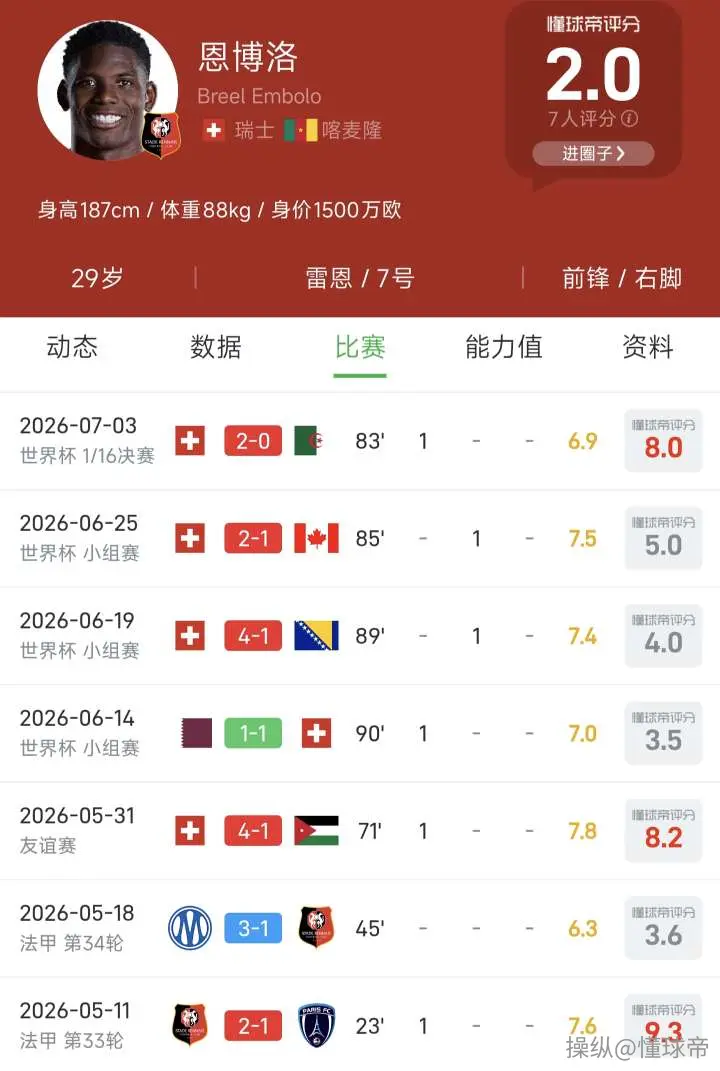Open Embolo's profile photo
The image size is (720, 1071).
click(108, 90)
